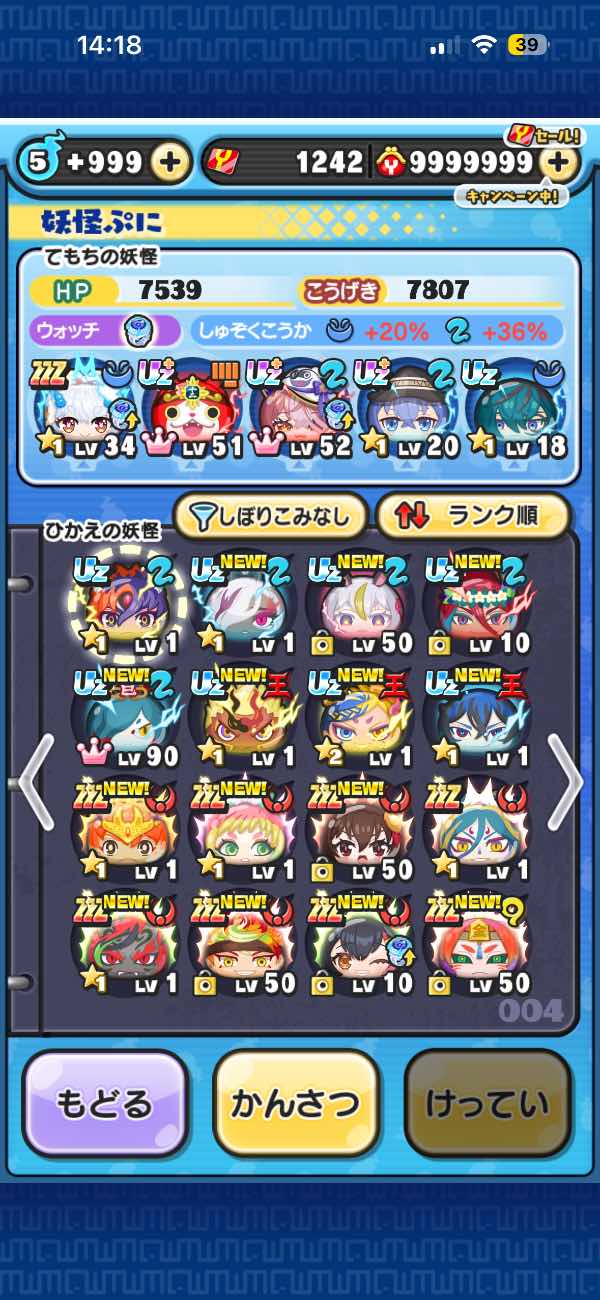
Task: Change sort order with ランク順
Action: click(x=473, y=516)
